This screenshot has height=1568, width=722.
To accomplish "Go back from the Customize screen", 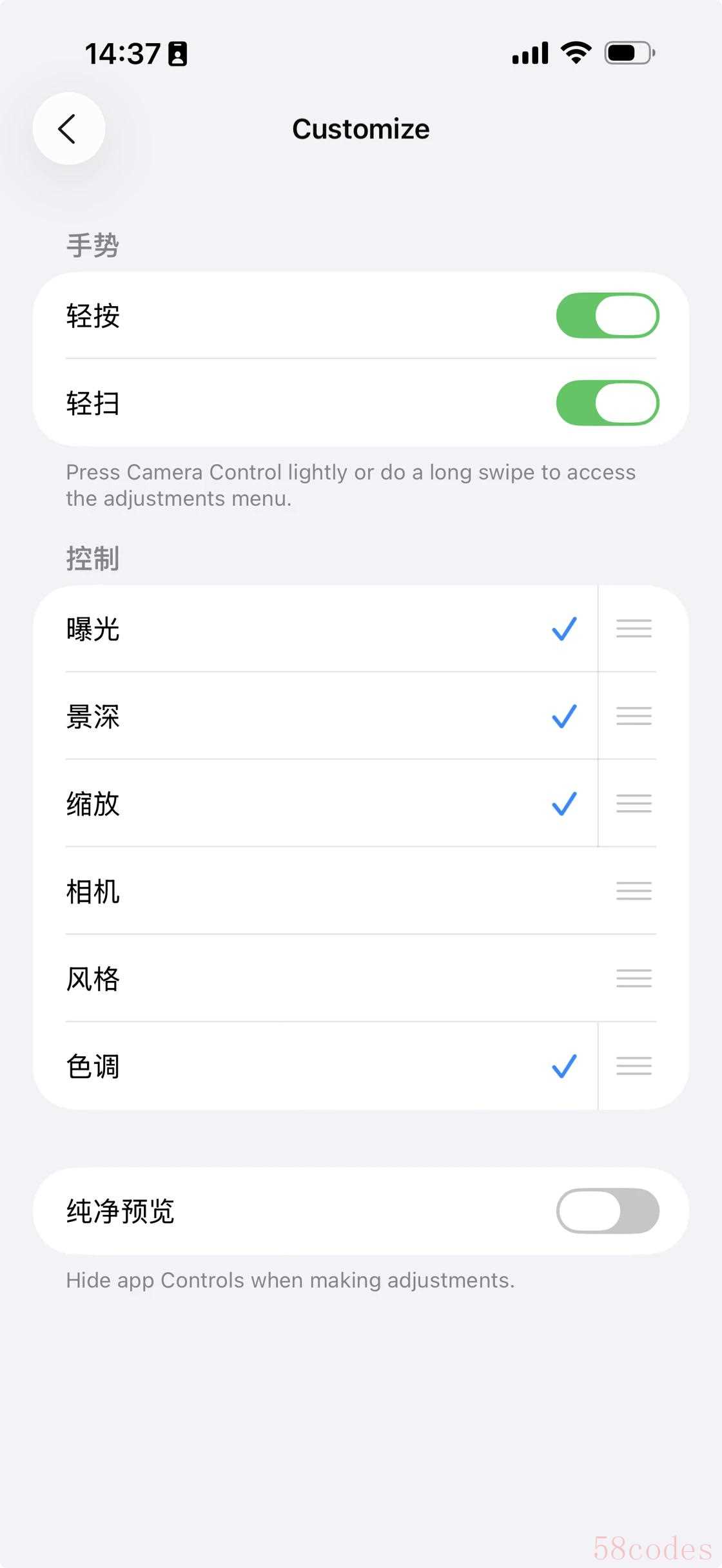I will pyautogui.click(x=68, y=128).
